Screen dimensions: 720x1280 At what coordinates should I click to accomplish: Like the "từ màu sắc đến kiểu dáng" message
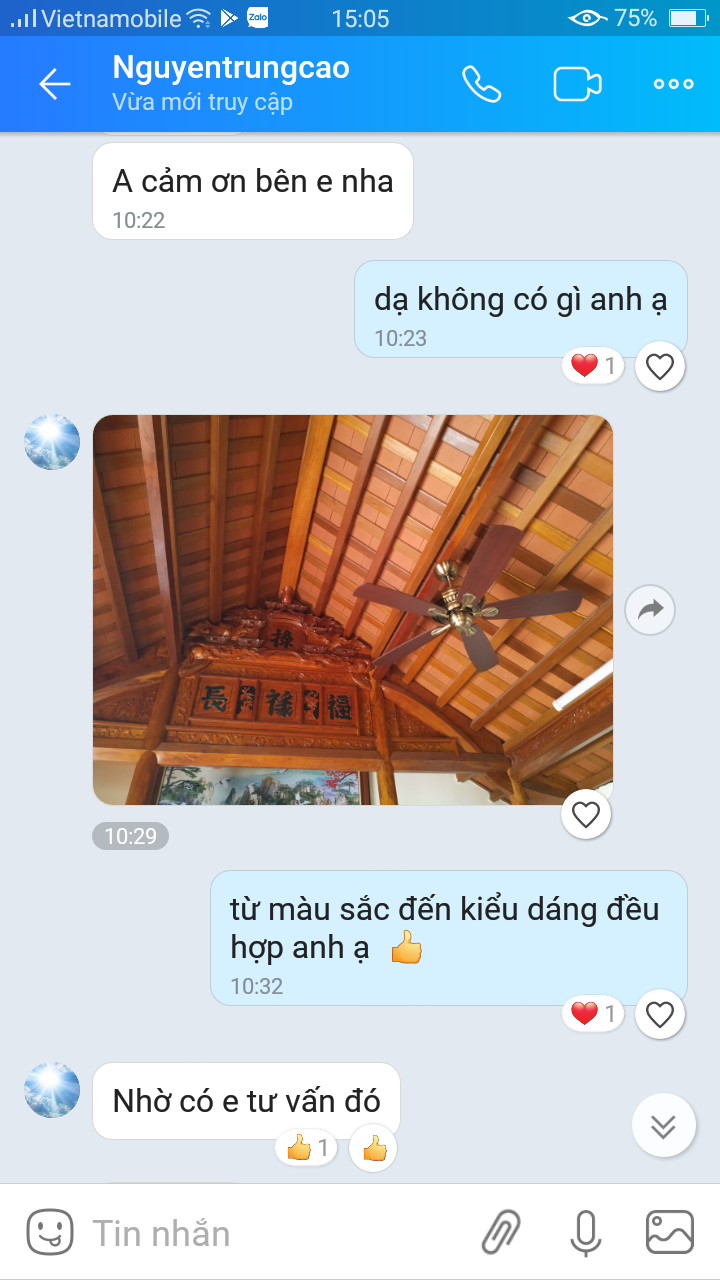(x=660, y=1015)
